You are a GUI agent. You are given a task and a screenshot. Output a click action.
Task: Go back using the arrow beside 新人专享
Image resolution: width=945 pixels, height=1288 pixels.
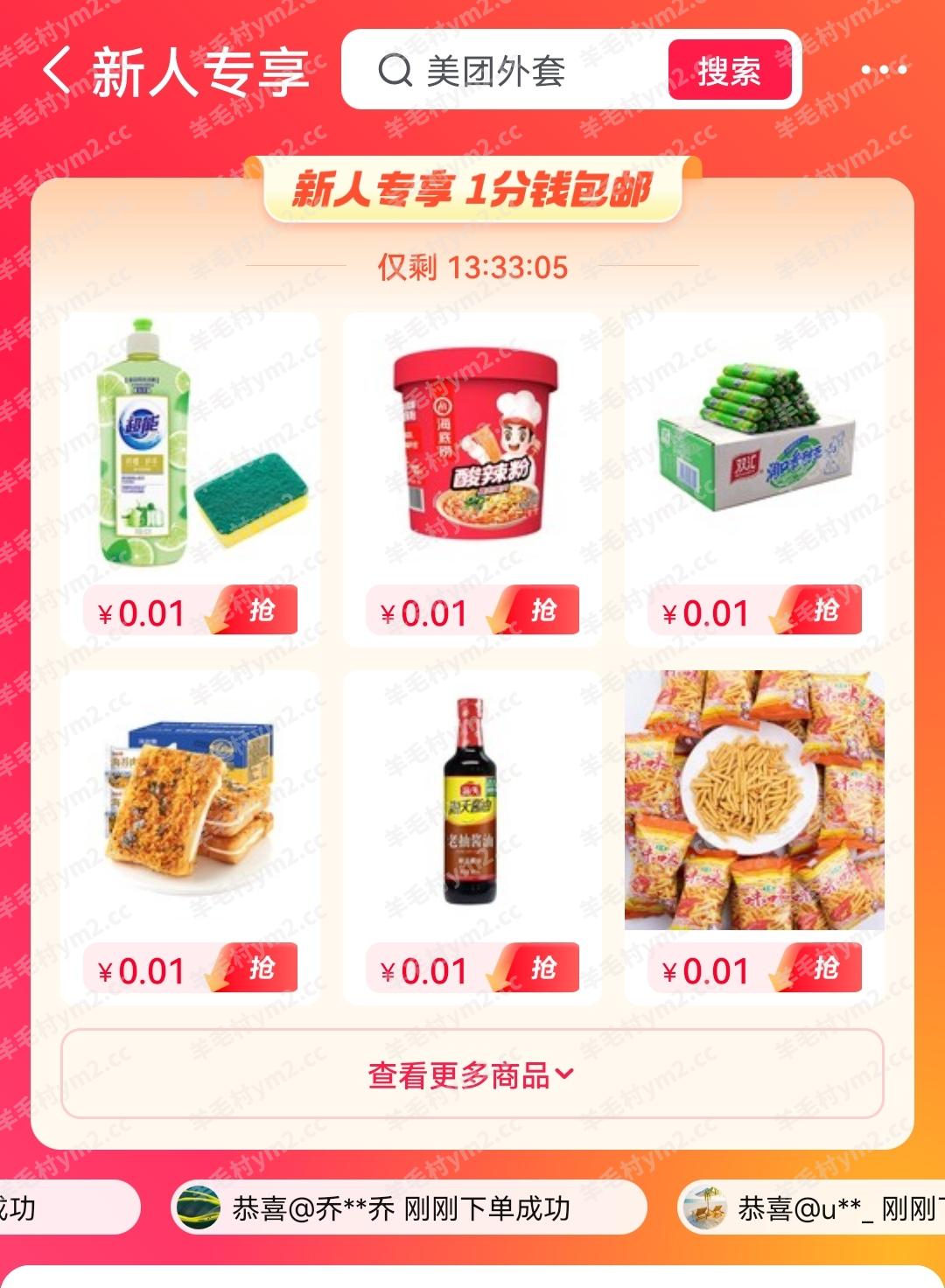pos(58,71)
